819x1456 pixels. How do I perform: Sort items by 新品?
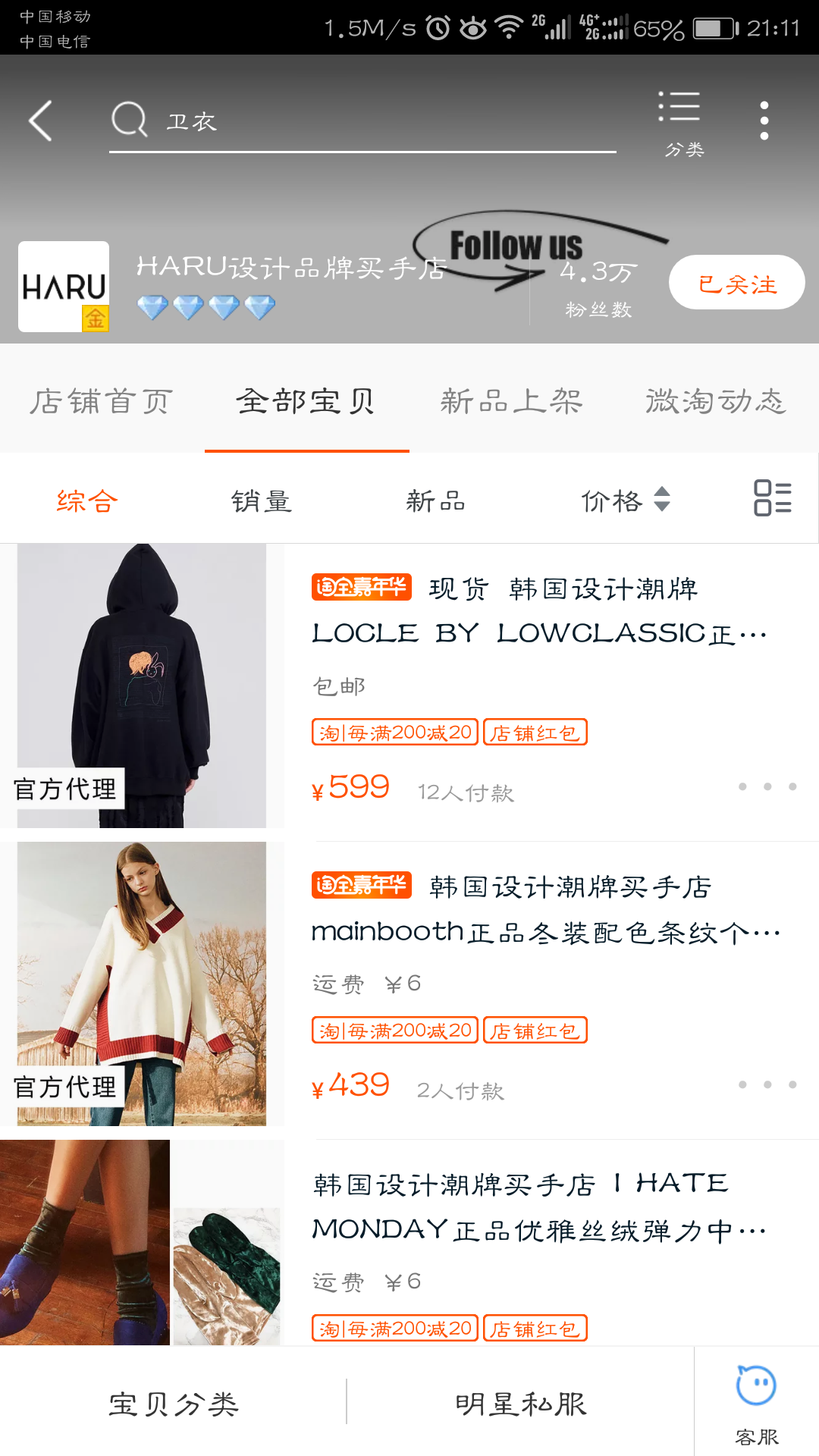(x=436, y=500)
